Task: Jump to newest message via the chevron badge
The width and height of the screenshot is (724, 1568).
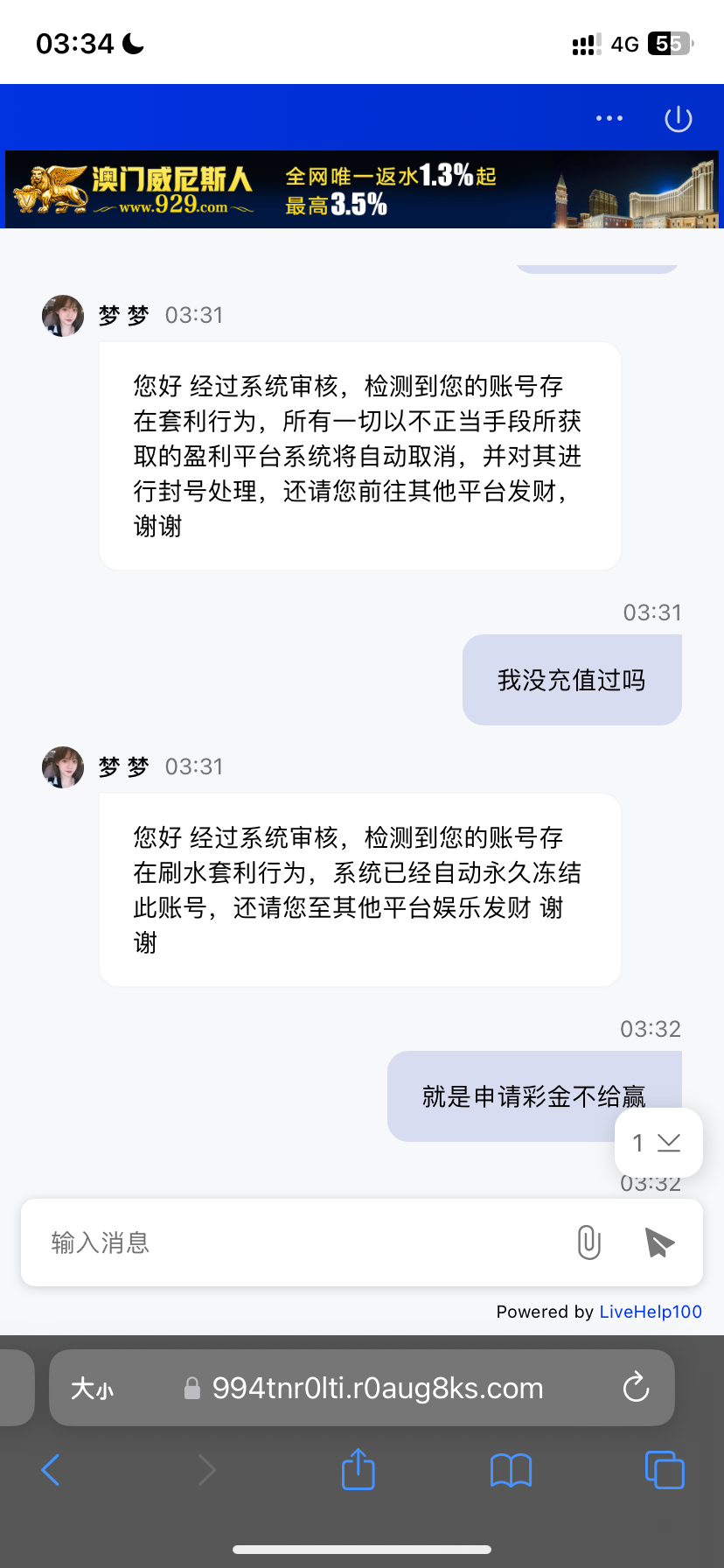Action: pos(669,1142)
